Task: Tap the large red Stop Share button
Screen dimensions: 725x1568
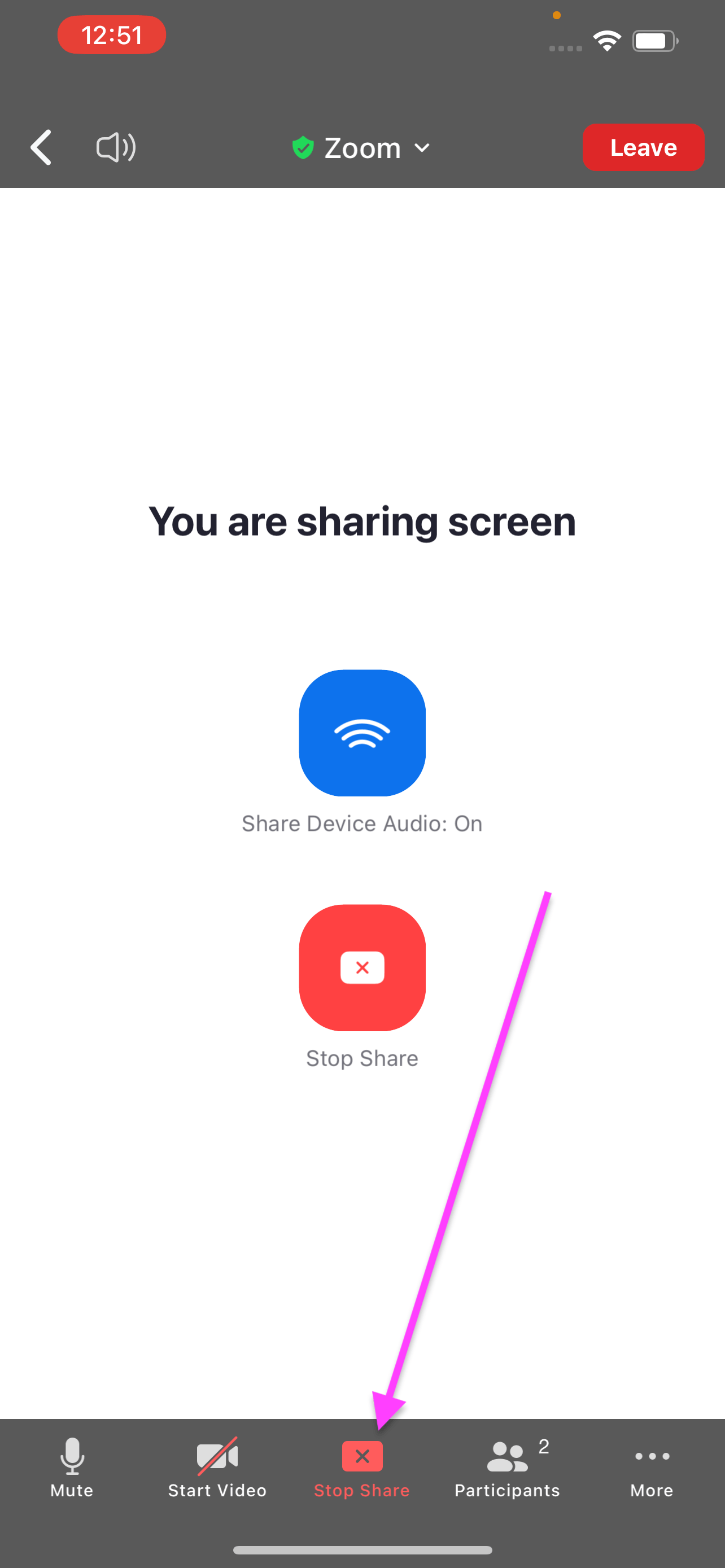Action: (362, 967)
